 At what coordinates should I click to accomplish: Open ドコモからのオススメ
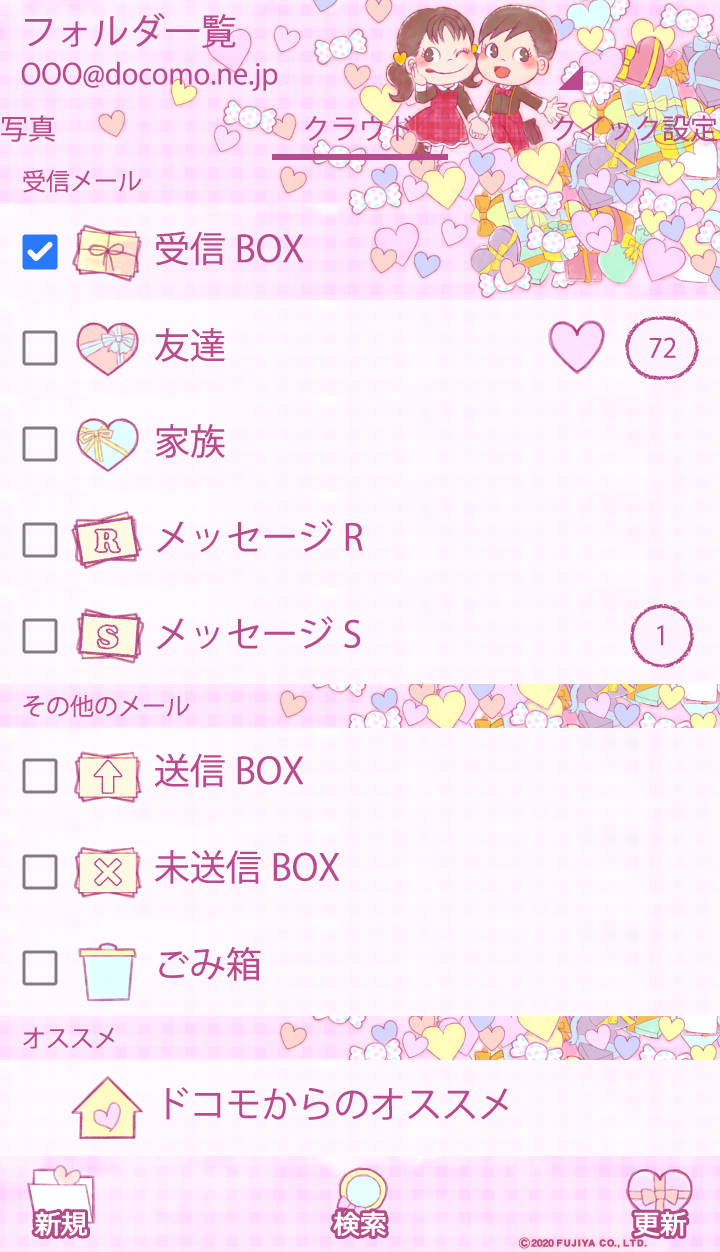tap(333, 1104)
